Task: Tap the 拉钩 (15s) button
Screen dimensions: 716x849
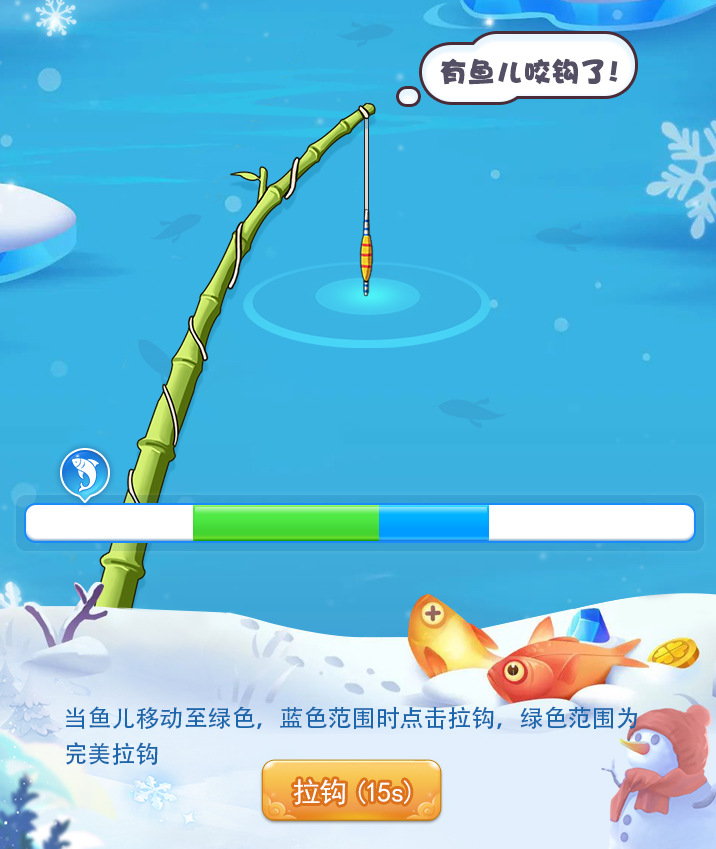Action: pyautogui.click(x=351, y=791)
